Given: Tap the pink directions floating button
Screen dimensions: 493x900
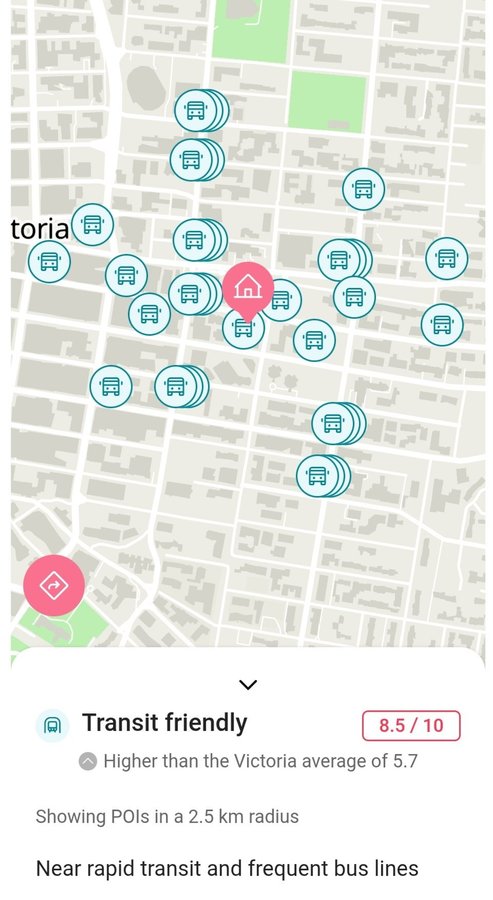Looking at the screenshot, I should tap(54, 585).
